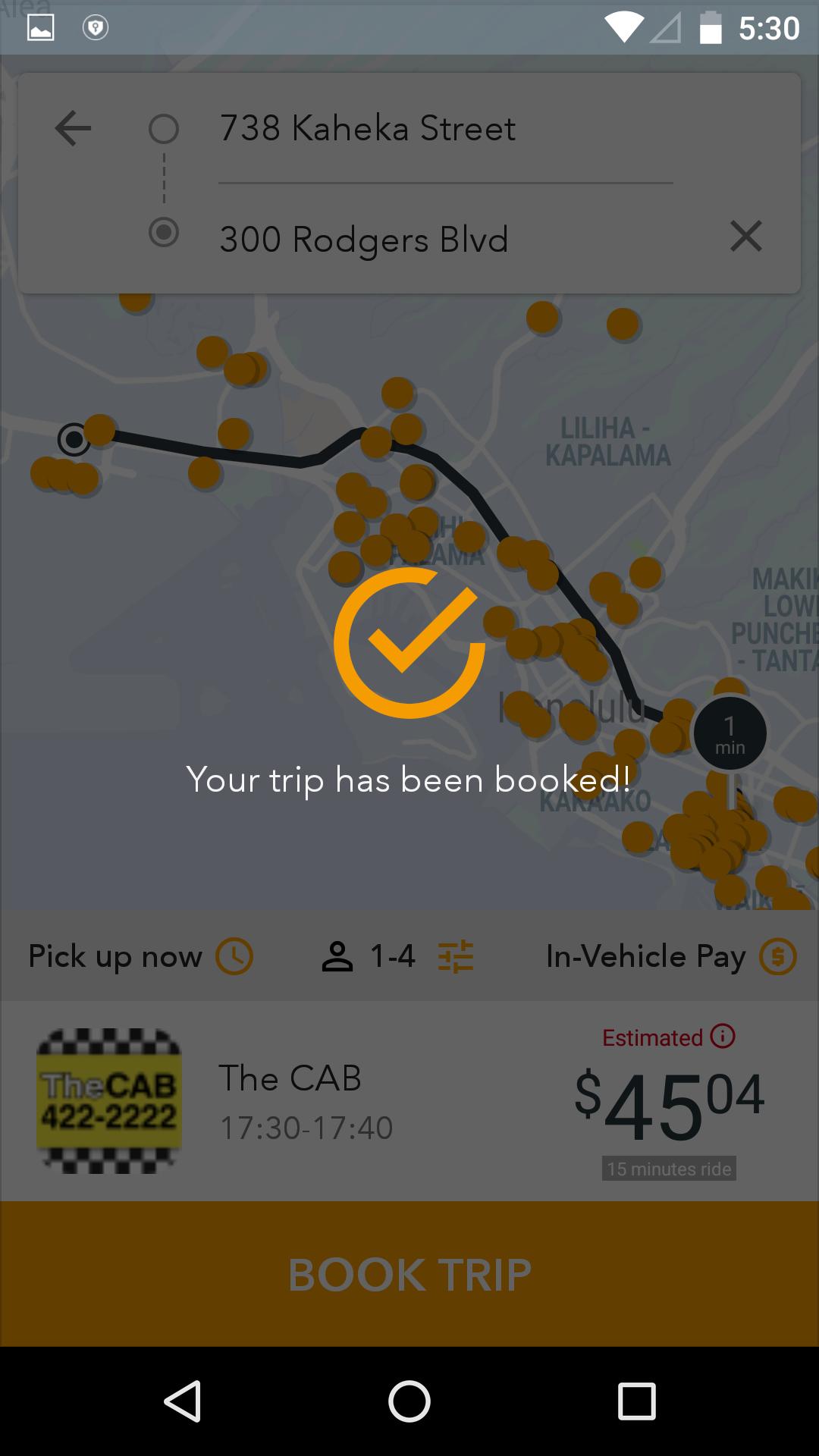Go to the system home screen
This screenshot has width=819, height=1456.
(409, 1401)
